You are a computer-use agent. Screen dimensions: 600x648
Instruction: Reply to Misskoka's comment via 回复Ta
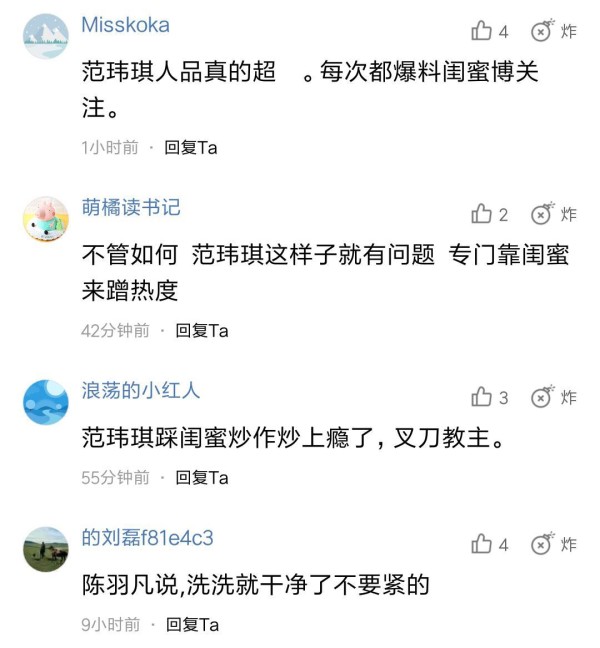[190, 147]
